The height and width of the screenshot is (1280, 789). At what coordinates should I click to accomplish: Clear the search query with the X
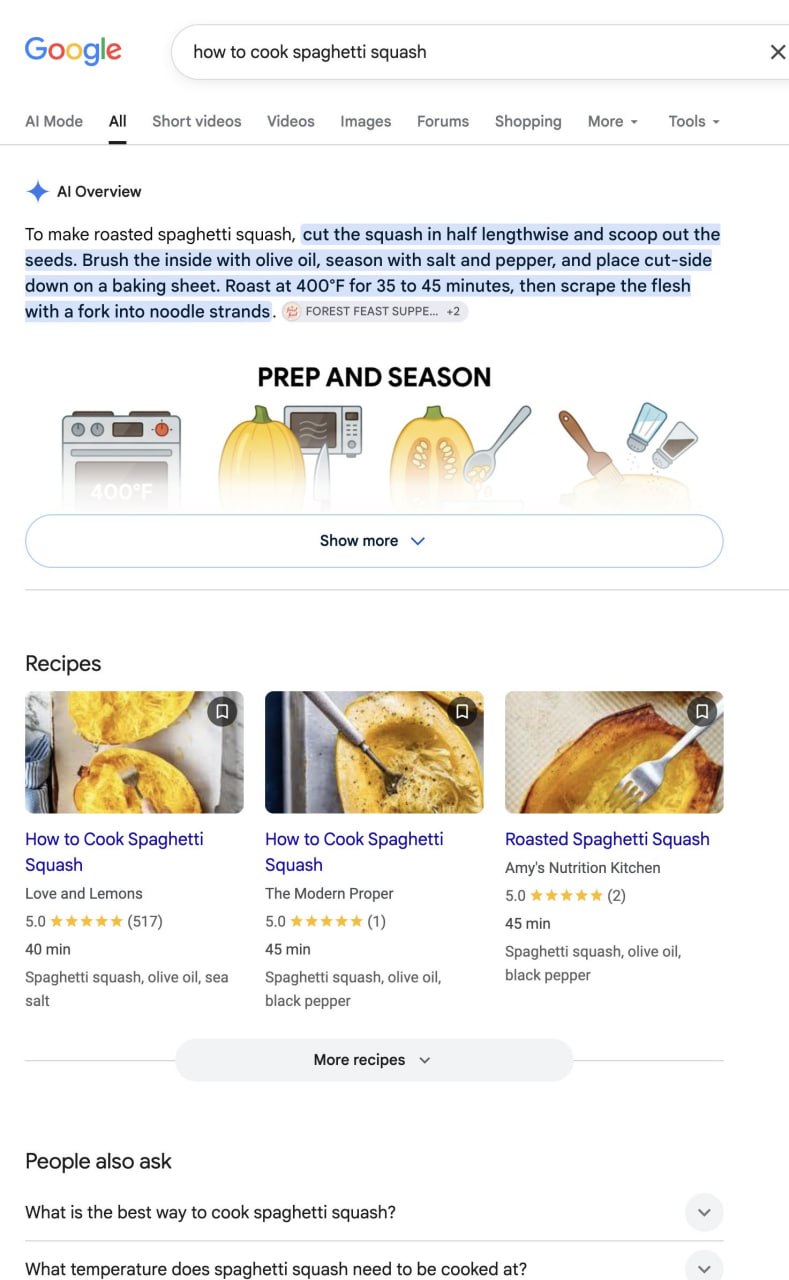pyautogui.click(x=777, y=52)
